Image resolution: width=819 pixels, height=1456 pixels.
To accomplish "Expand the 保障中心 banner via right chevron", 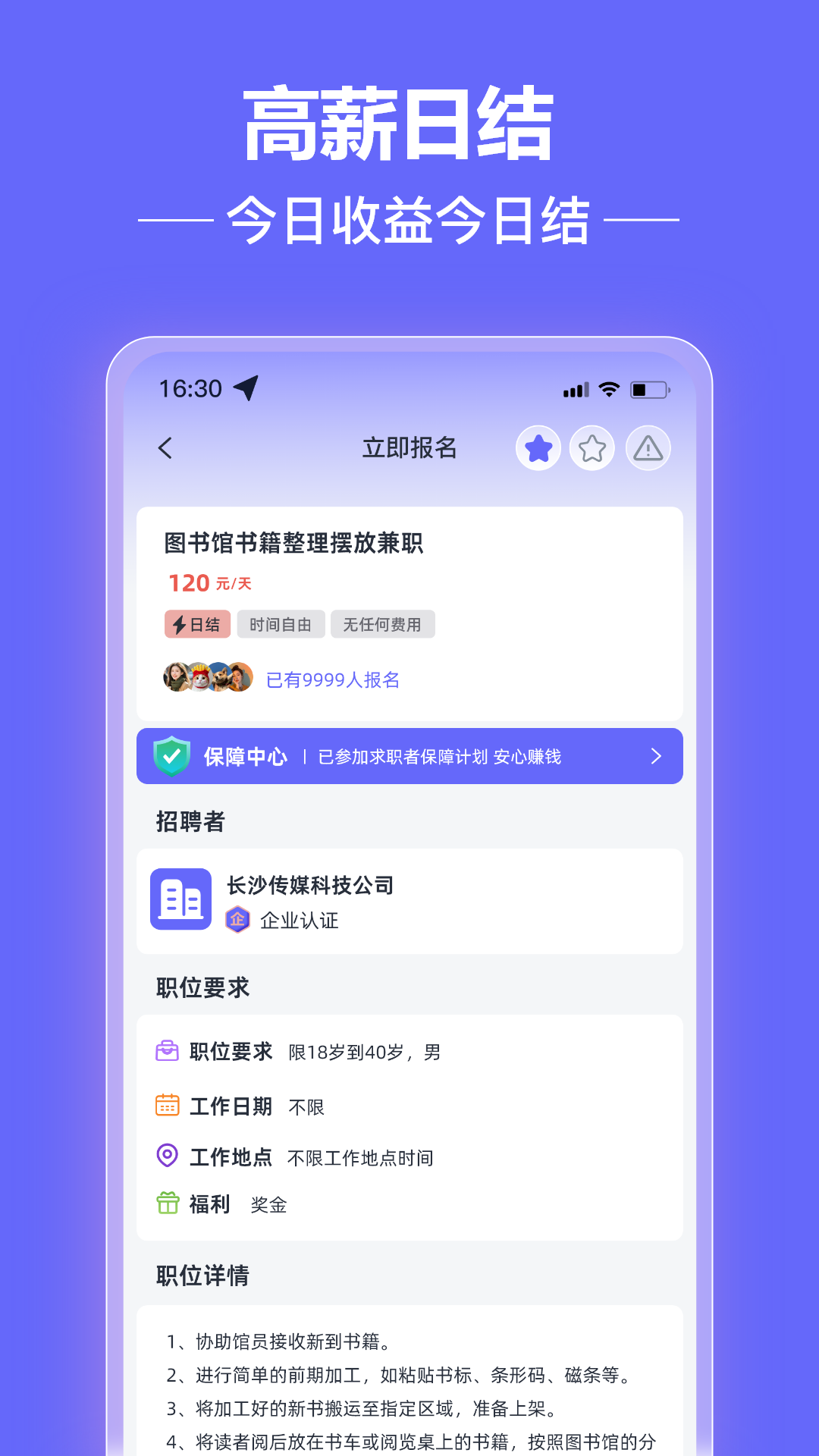I will tap(655, 755).
